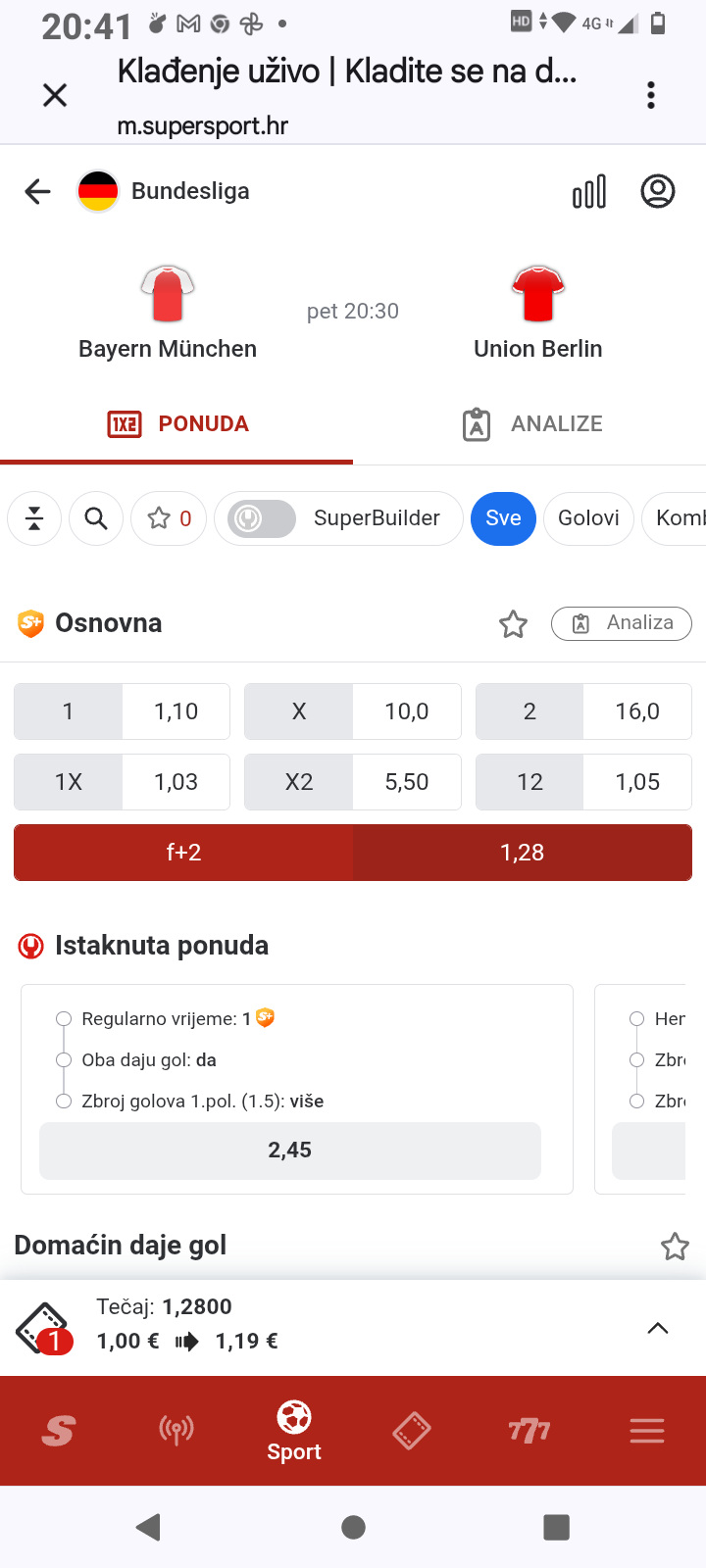Screen dimensions: 706x1568
Task: Search within the betting offer
Action: point(96,518)
